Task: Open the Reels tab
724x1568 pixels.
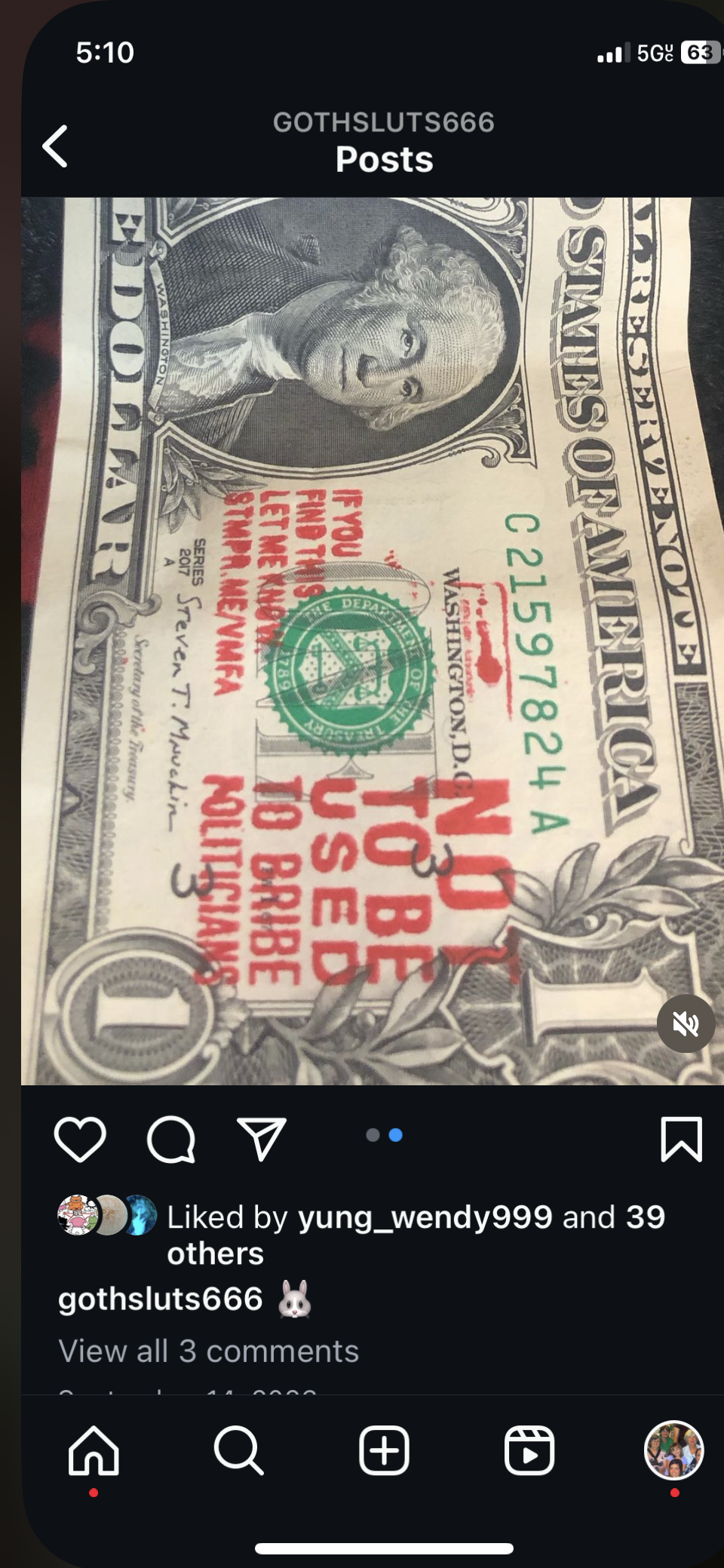Action: pos(529,1450)
